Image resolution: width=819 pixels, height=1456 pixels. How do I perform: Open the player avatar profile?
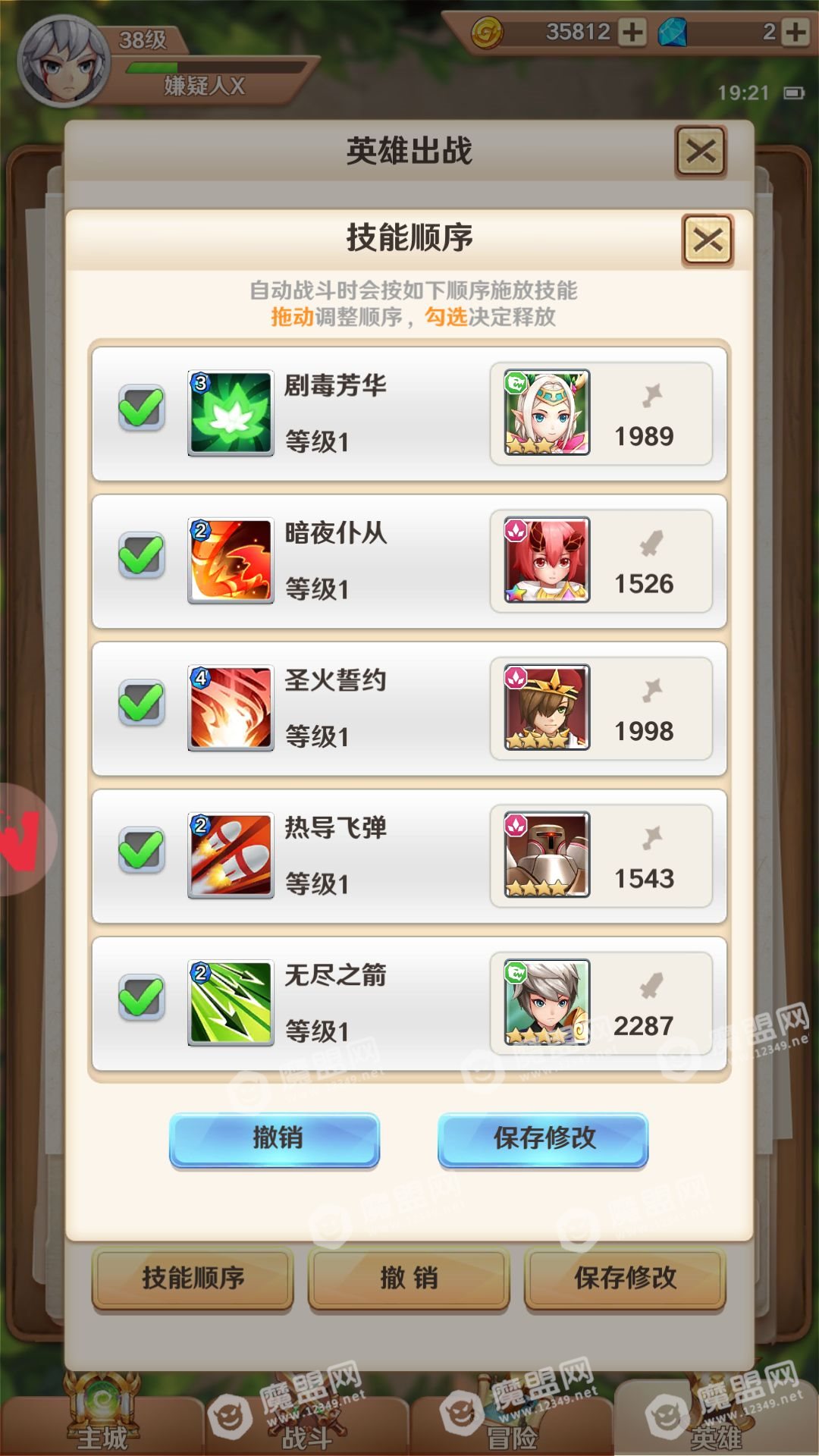(64, 61)
